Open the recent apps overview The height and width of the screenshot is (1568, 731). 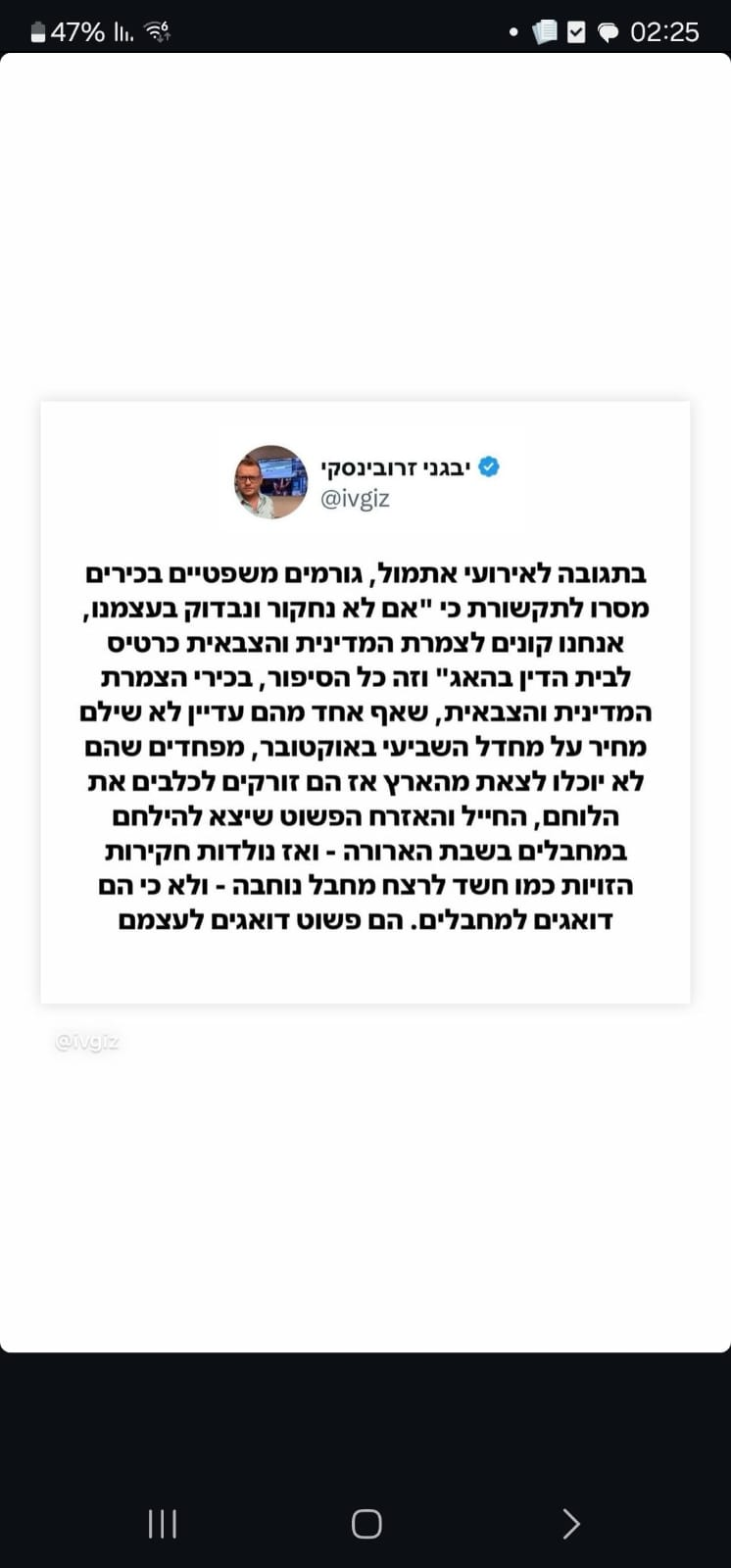(162, 1523)
